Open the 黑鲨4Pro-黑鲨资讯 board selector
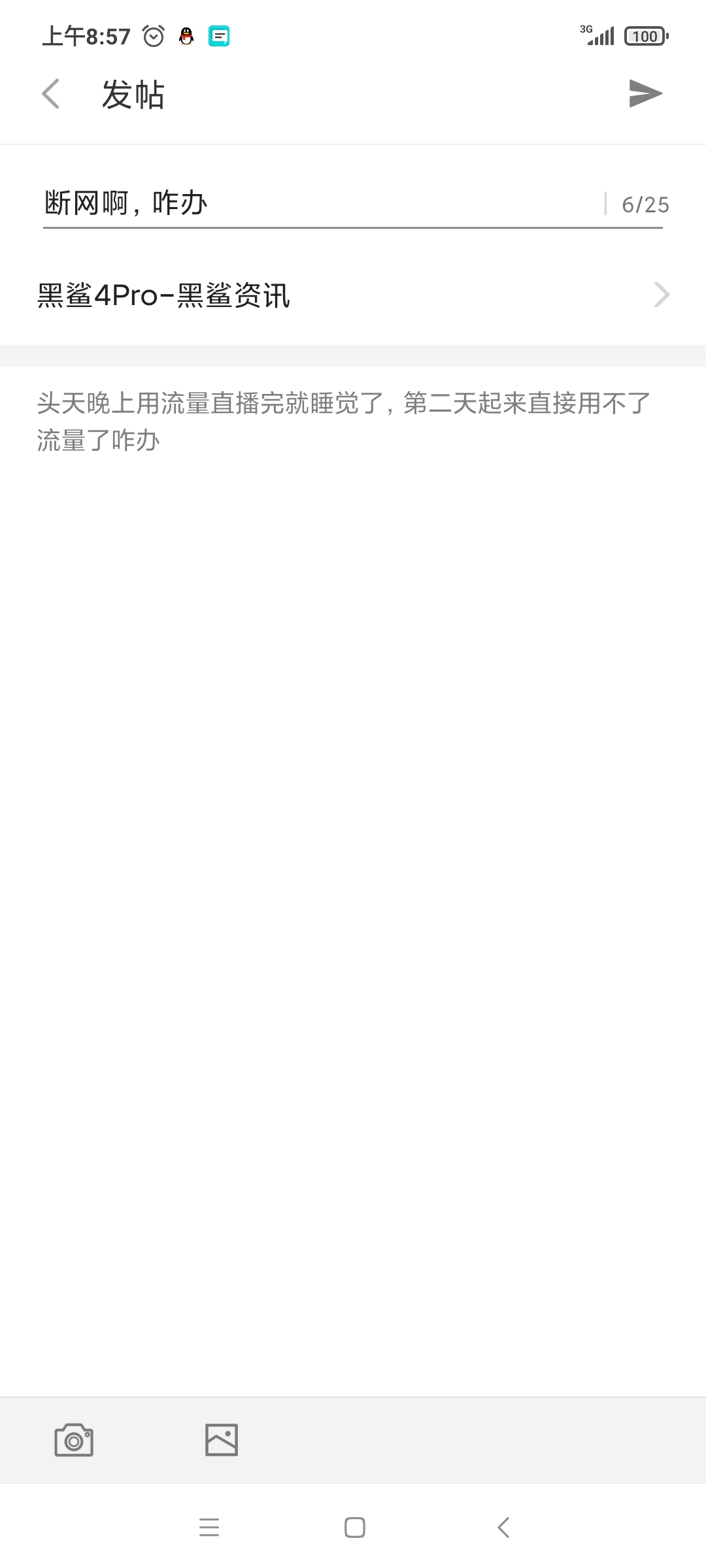This screenshot has height=1568, width=706. tap(353, 295)
